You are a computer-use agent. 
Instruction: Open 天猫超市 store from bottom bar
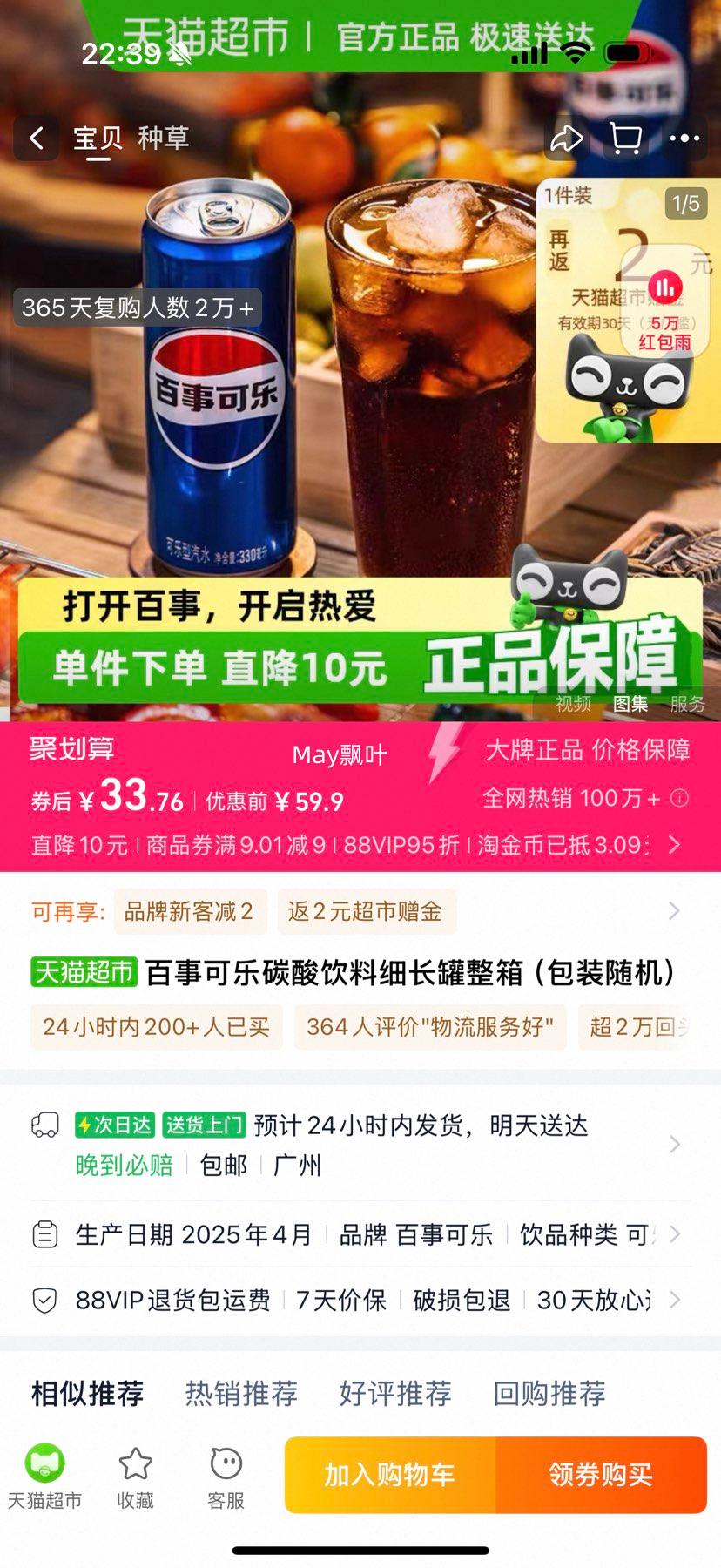(44, 1477)
